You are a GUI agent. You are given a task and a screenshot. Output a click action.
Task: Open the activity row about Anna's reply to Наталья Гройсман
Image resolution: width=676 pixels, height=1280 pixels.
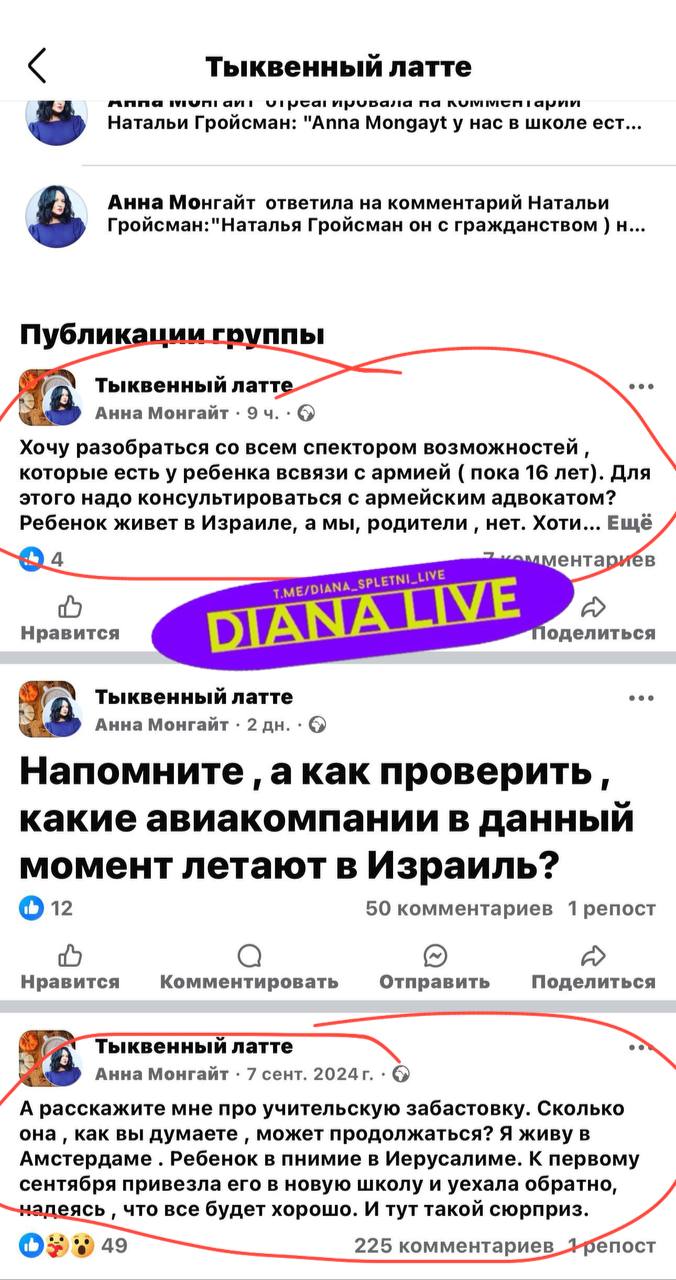(x=375, y=214)
